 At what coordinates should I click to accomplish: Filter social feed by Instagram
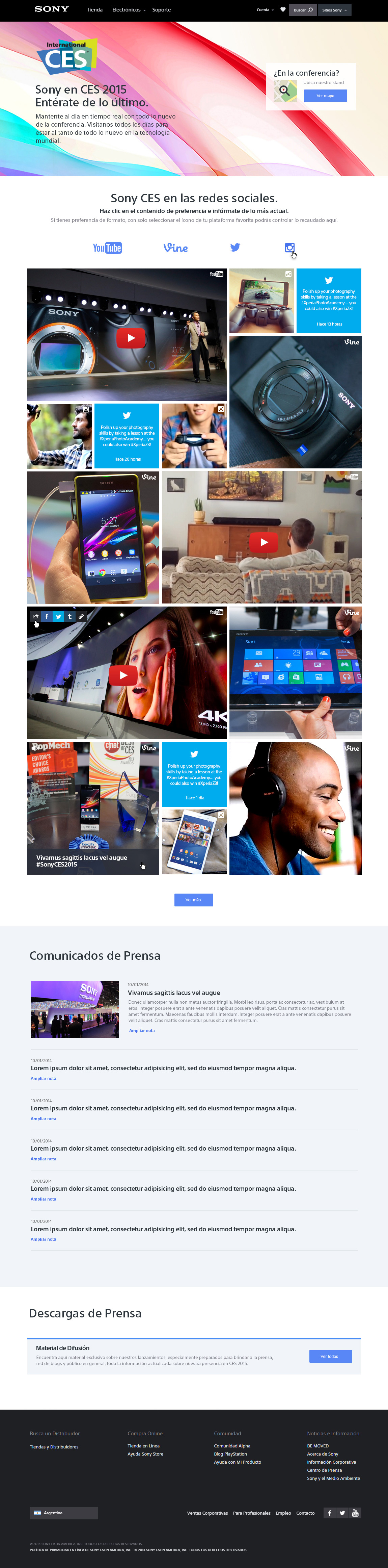coord(289,247)
